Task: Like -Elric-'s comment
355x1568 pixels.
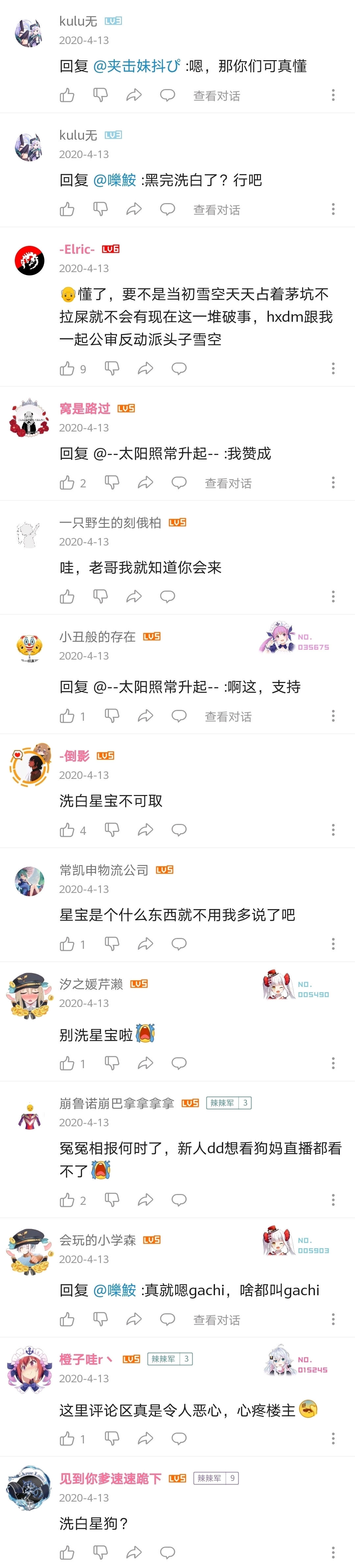Action: tap(67, 368)
